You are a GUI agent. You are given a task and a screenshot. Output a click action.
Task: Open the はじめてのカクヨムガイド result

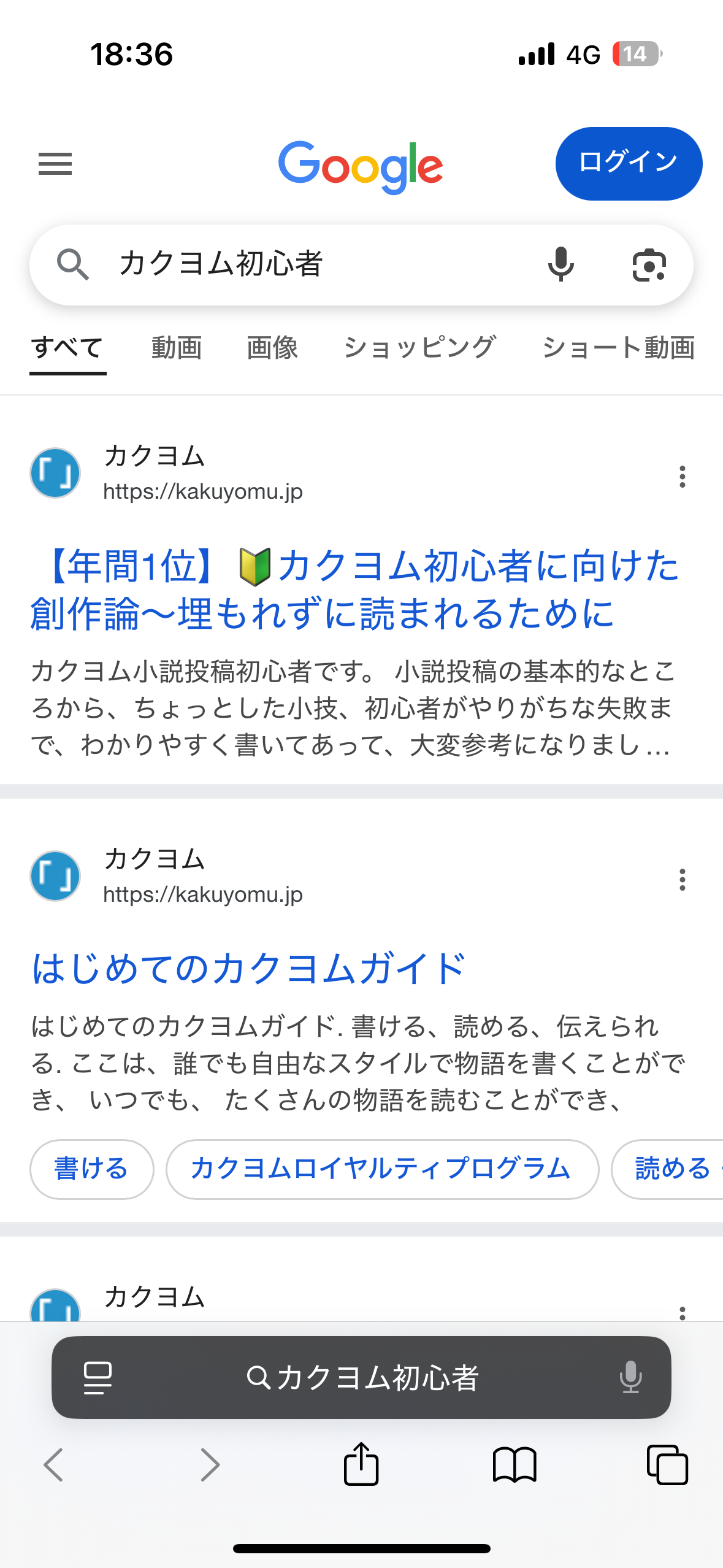point(249,969)
